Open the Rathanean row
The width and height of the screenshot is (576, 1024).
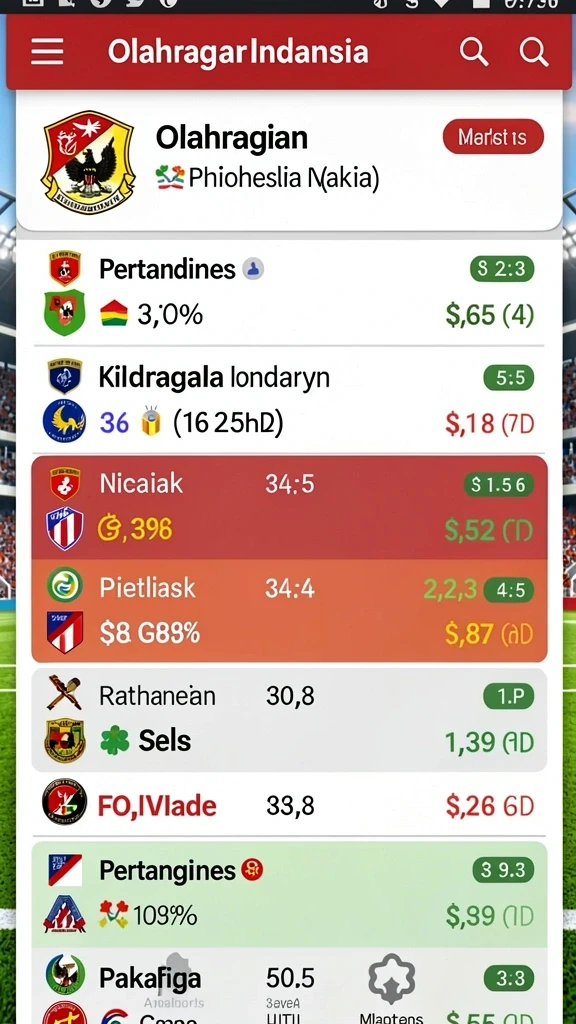(x=289, y=720)
